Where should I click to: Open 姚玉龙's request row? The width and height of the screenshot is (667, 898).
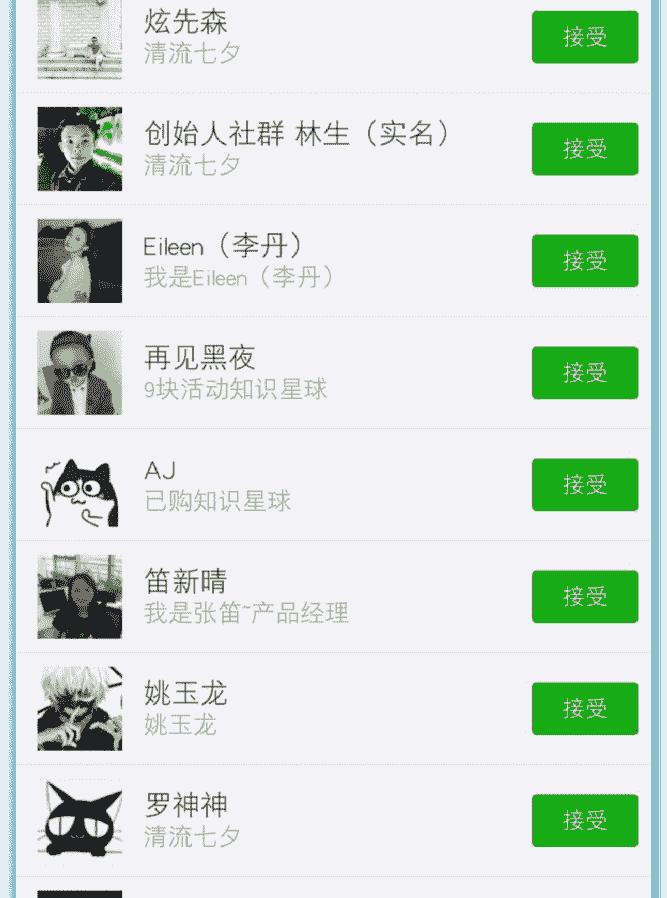click(300, 709)
